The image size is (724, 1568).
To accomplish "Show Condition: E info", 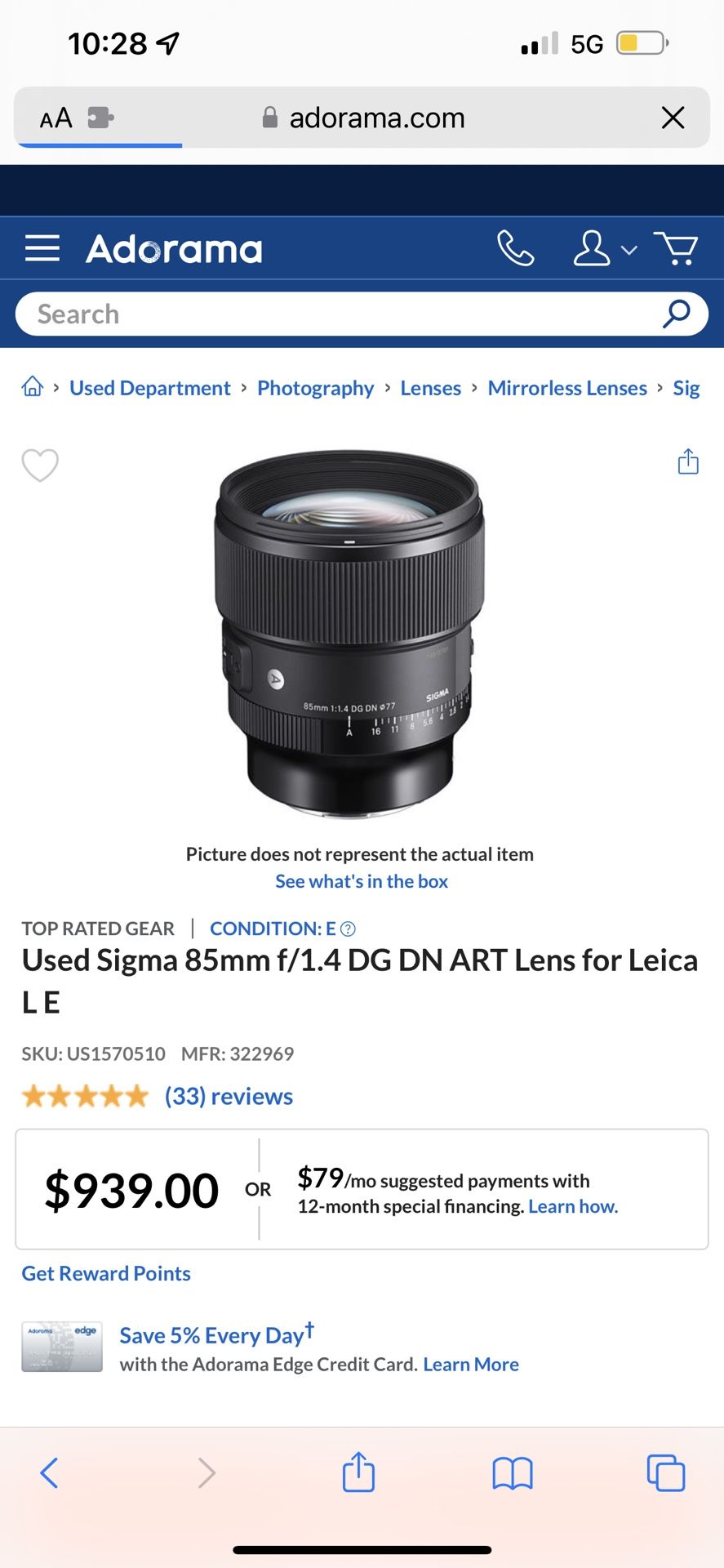I will pyautogui.click(x=348, y=929).
